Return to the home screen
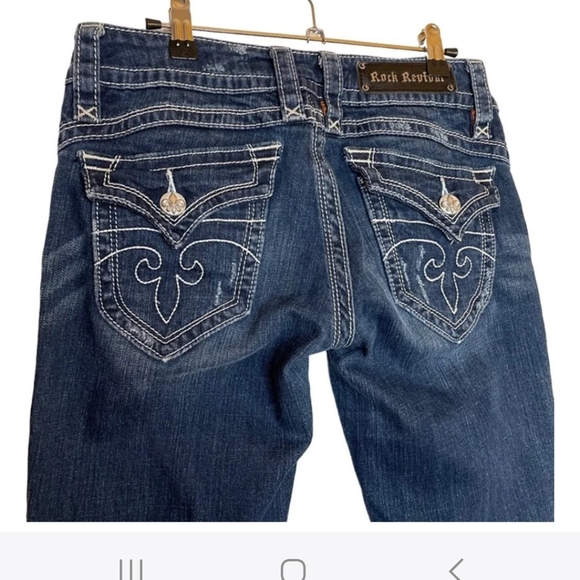 click(293, 569)
